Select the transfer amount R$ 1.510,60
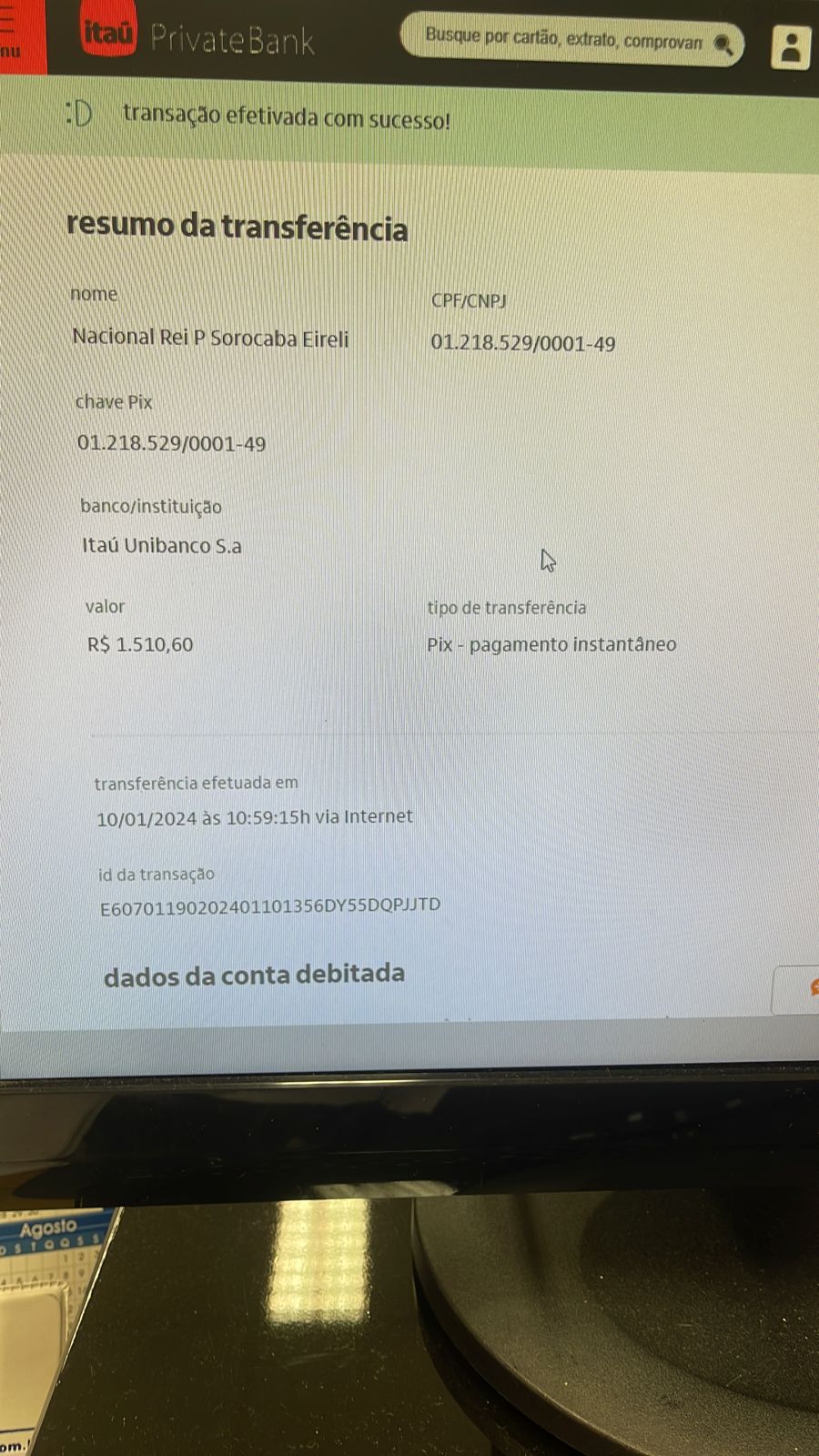The image size is (819, 1456). (137, 645)
